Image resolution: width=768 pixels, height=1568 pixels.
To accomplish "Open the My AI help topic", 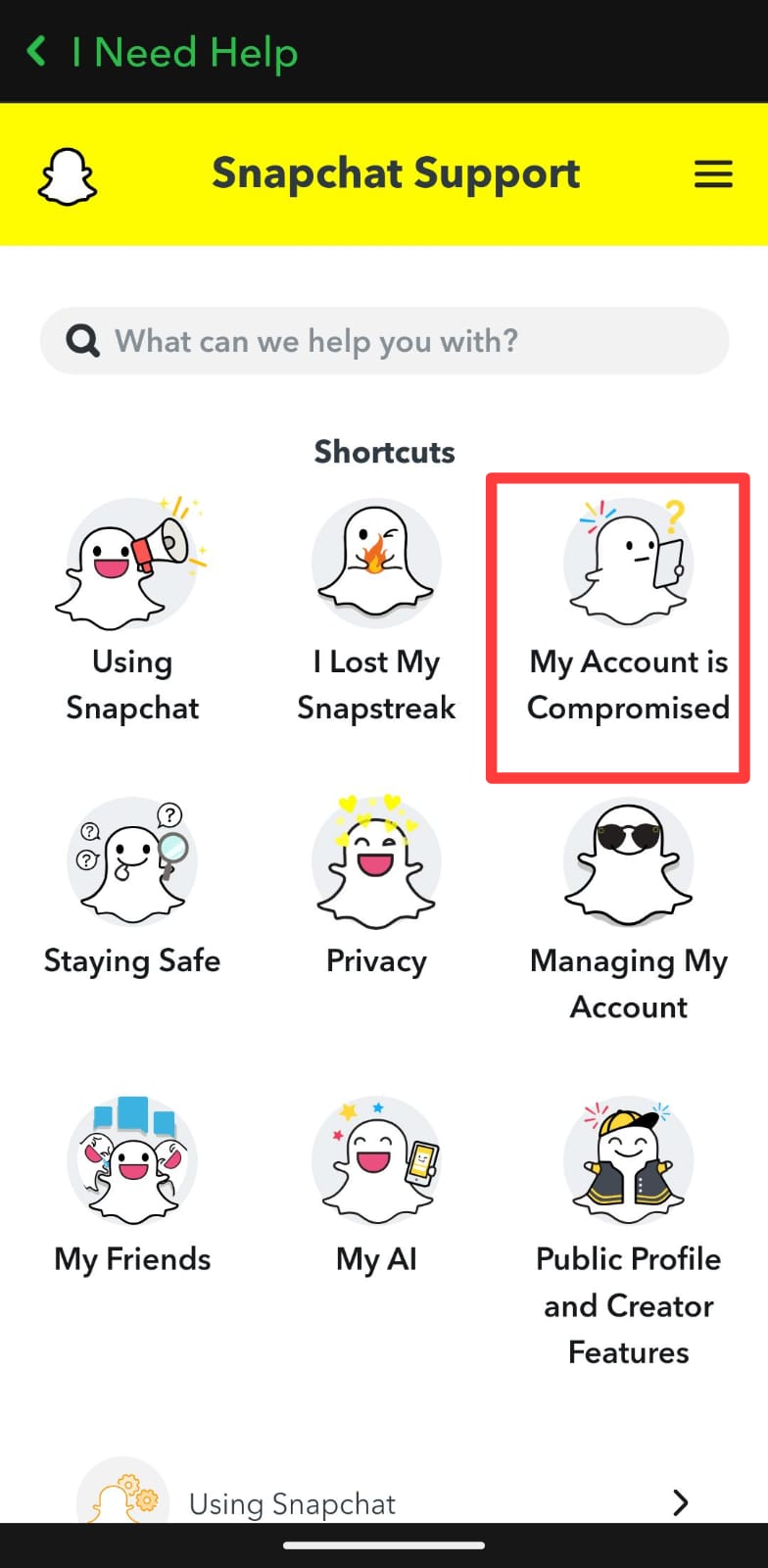I will 376,1186.
